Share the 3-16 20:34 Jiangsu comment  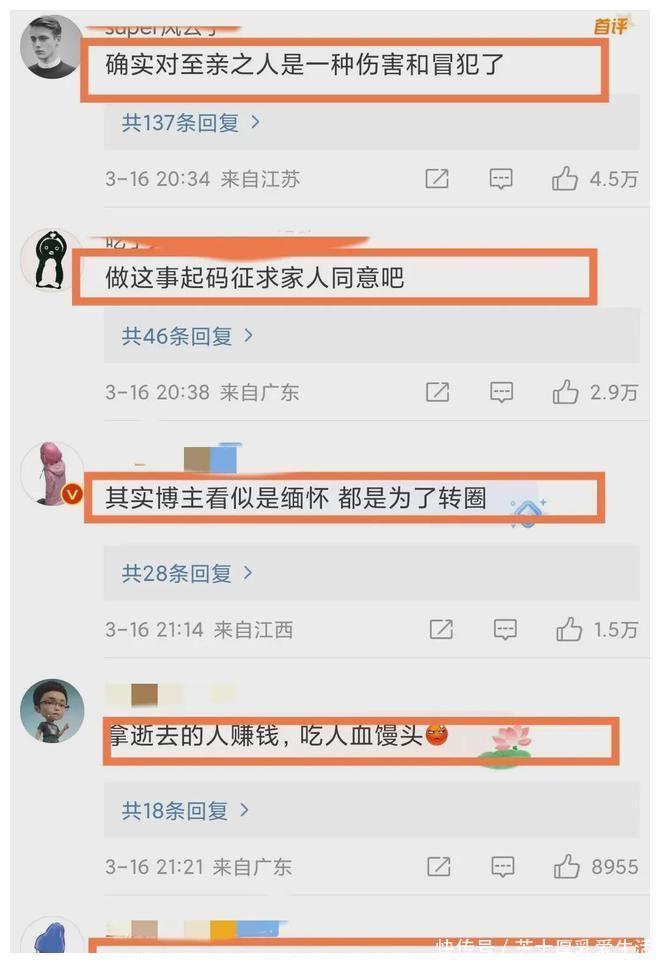(x=437, y=179)
